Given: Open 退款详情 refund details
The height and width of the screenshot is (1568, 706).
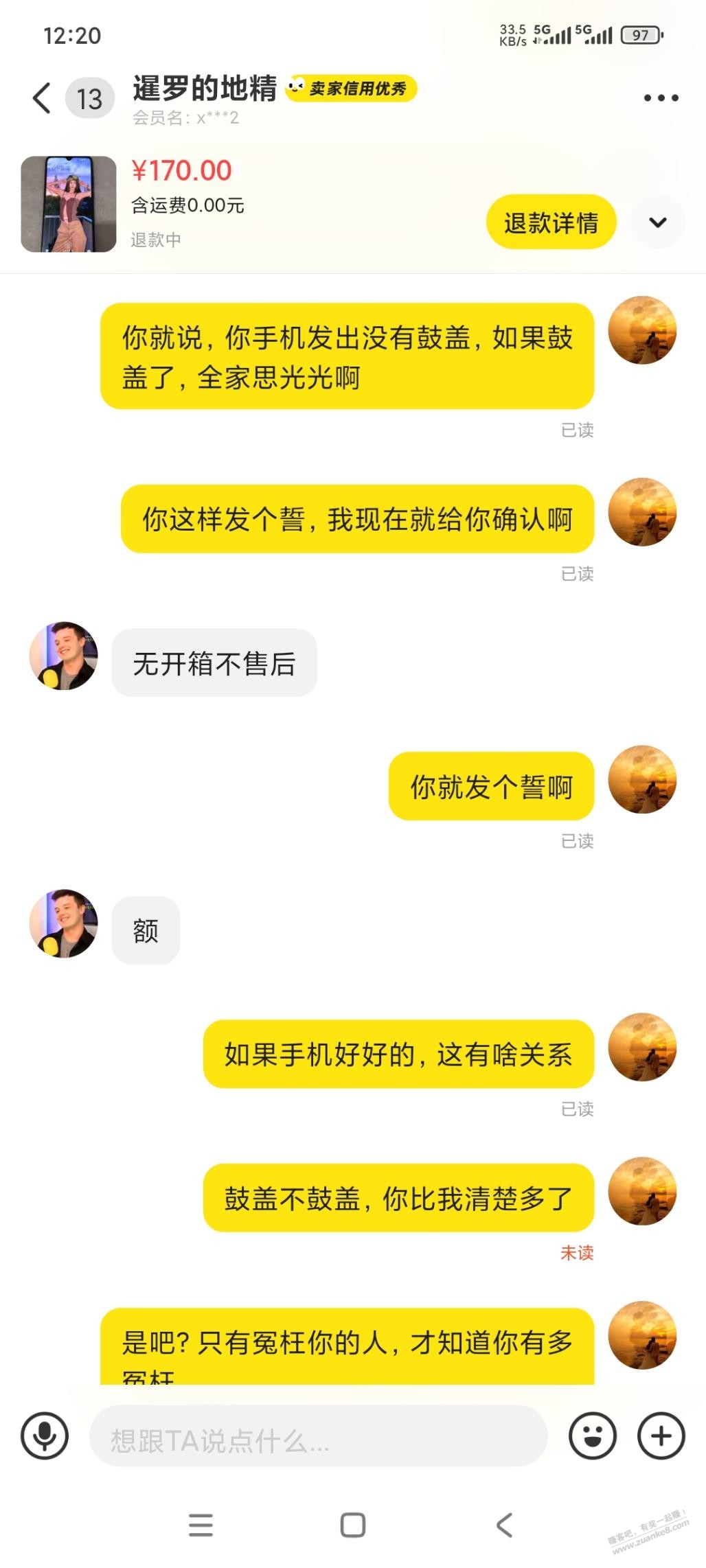Looking at the screenshot, I should tap(551, 222).
